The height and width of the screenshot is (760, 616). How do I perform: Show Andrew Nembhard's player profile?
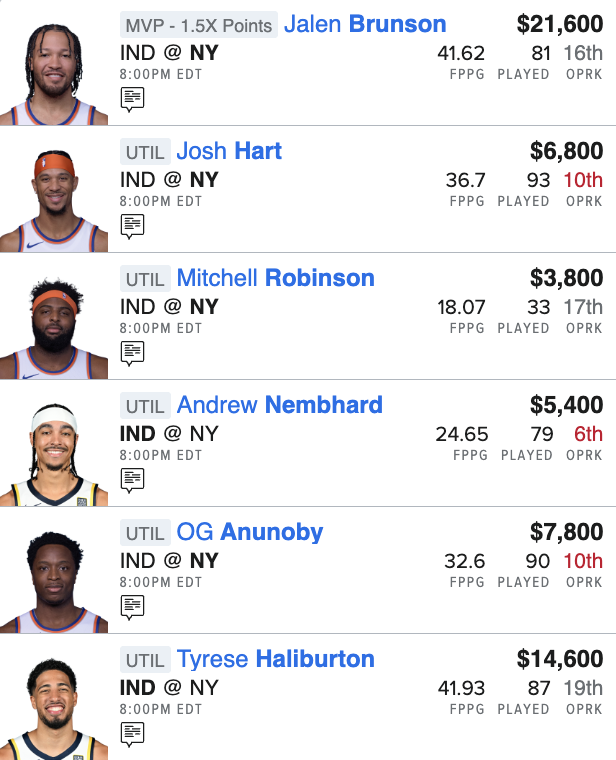click(x=279, y=405)
